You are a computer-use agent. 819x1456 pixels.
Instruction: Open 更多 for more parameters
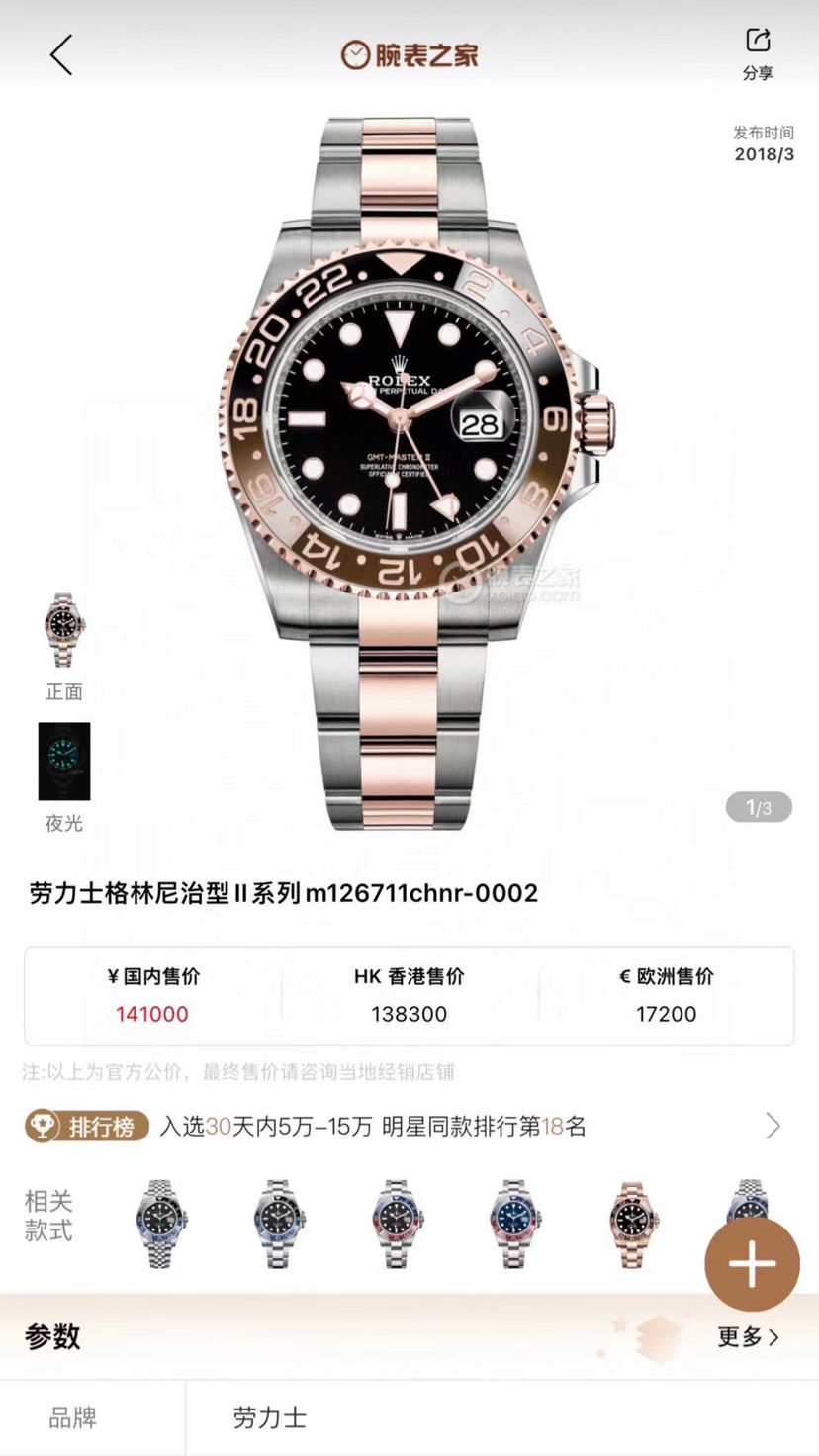(749, 1337)
